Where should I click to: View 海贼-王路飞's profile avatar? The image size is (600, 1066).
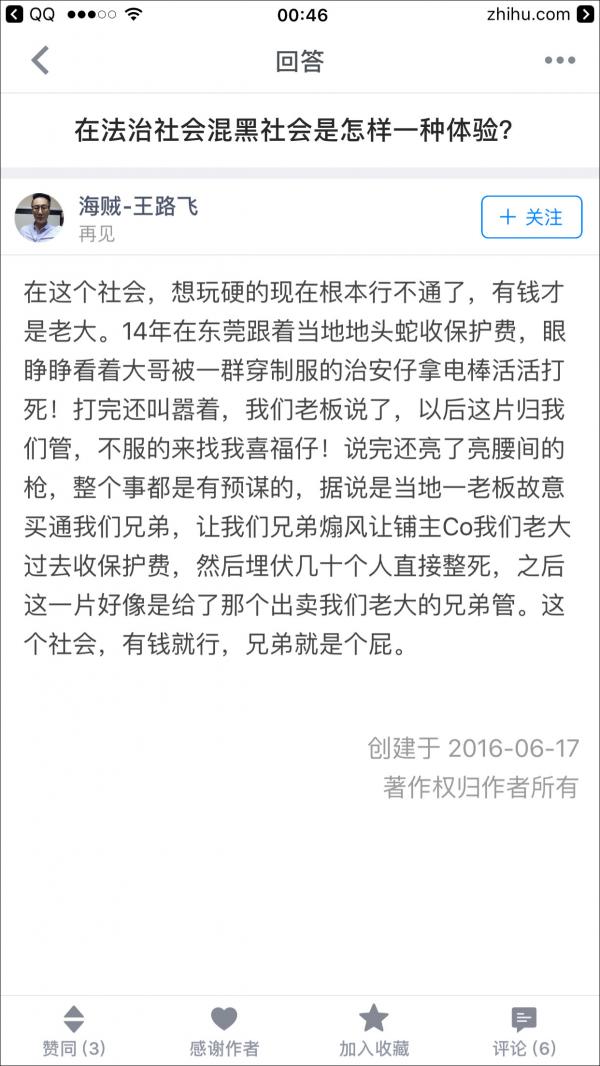pyautogui.click(x=39, y=217)
